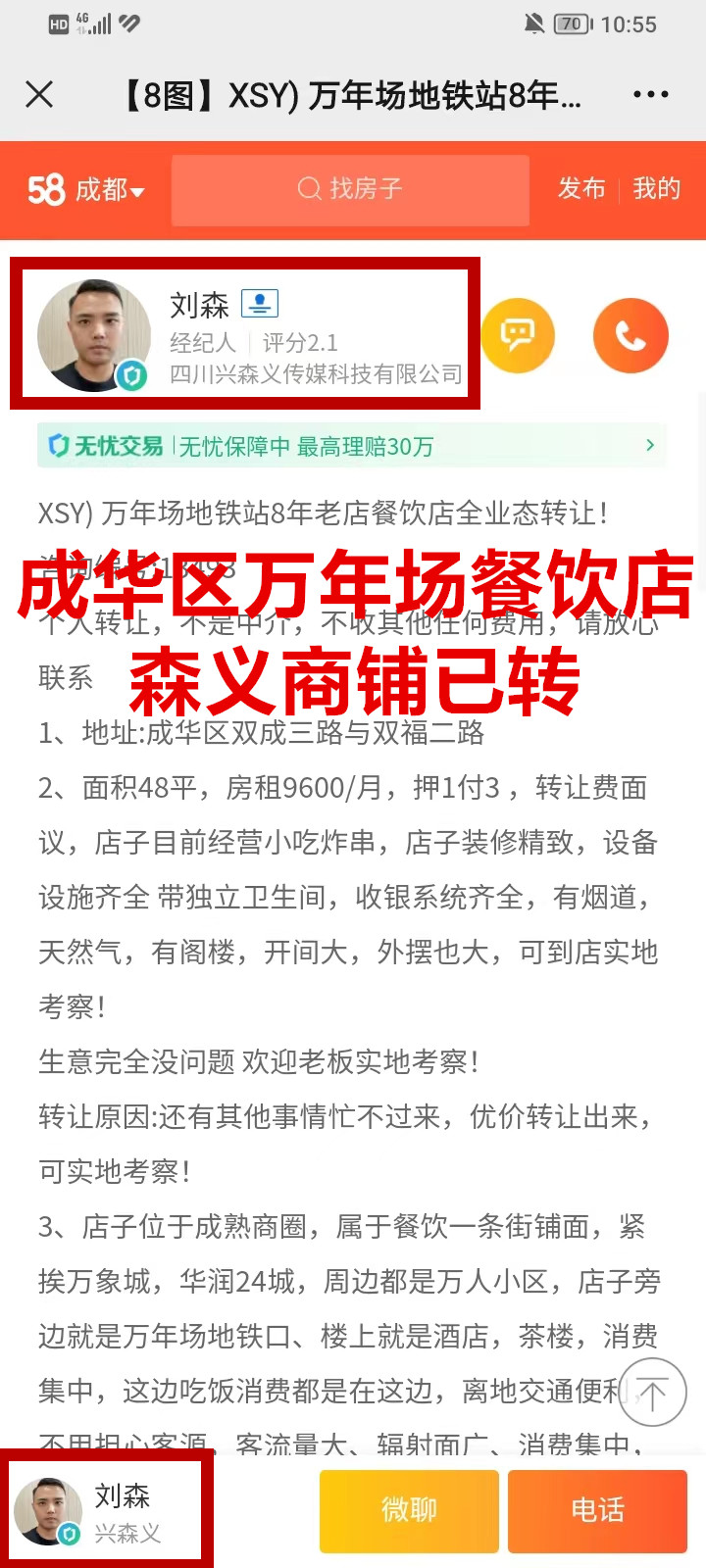Start 微聊 chat with the agent
Image resolution: width=706 pixels, height=1568 pixels.
pos(409,1510)
